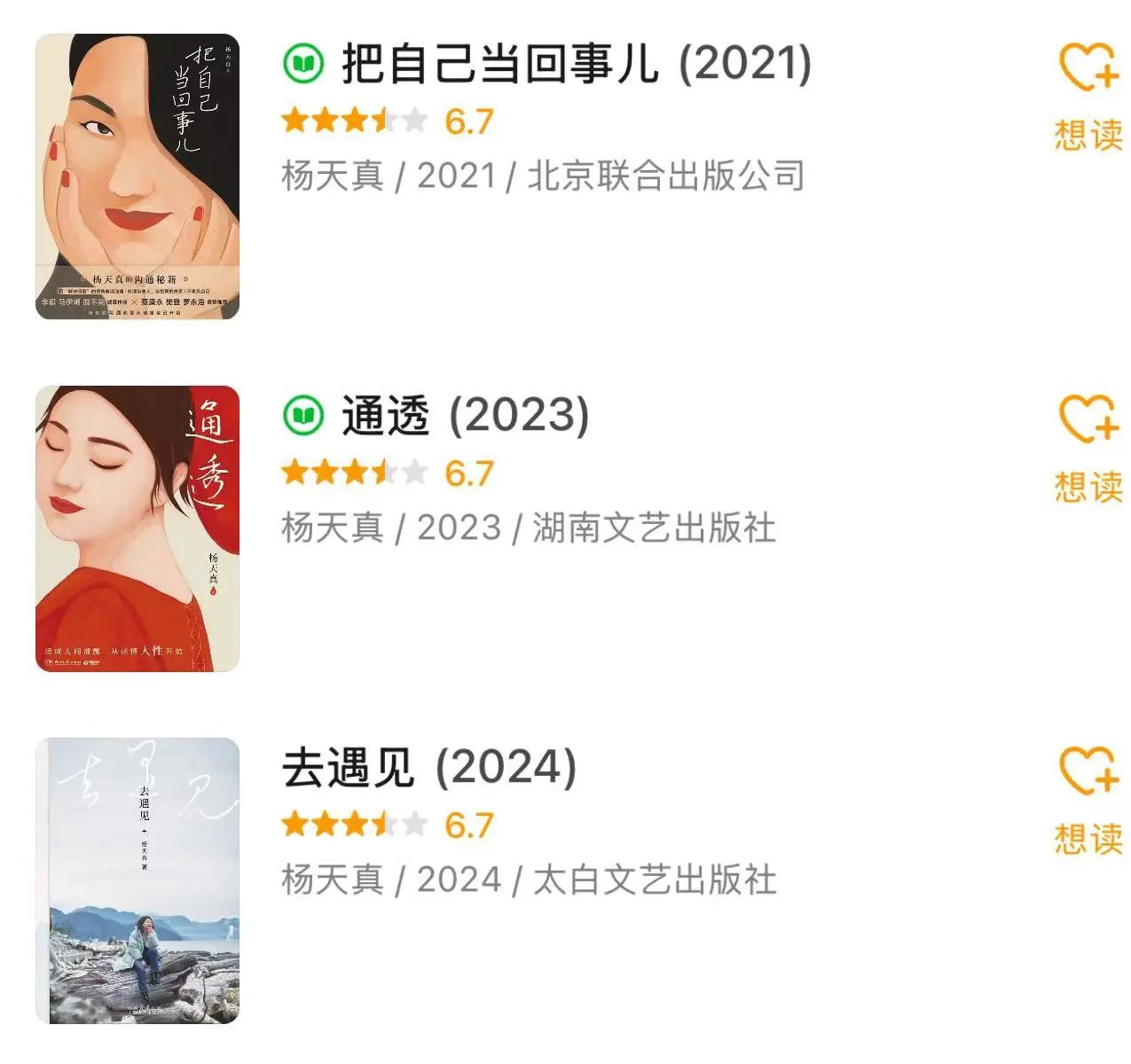Add 把自己当回事儿 to 想读 list
The image size is (1131, 1064).
click(1088, 96)
